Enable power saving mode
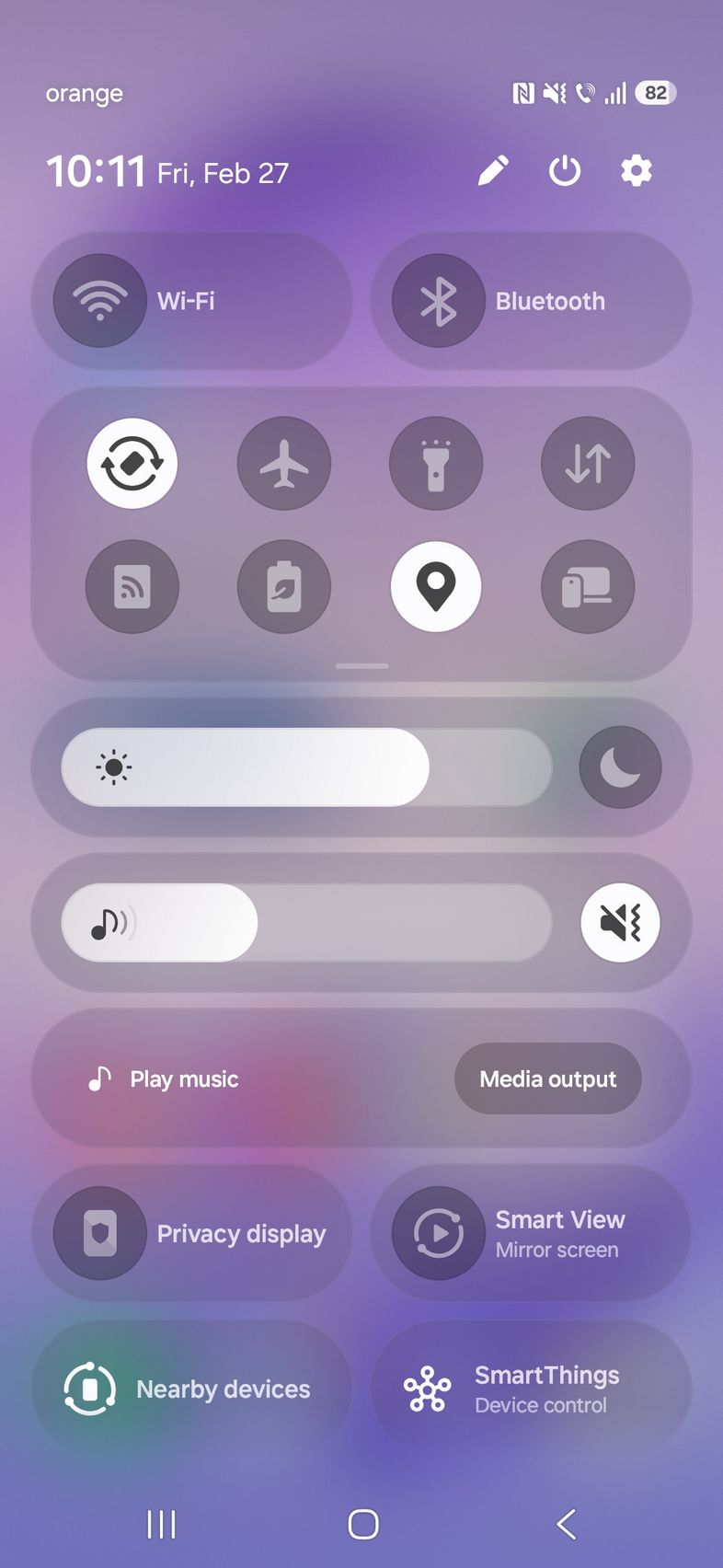This screenshot has height=1568, width=723. [x=284, y=587]
